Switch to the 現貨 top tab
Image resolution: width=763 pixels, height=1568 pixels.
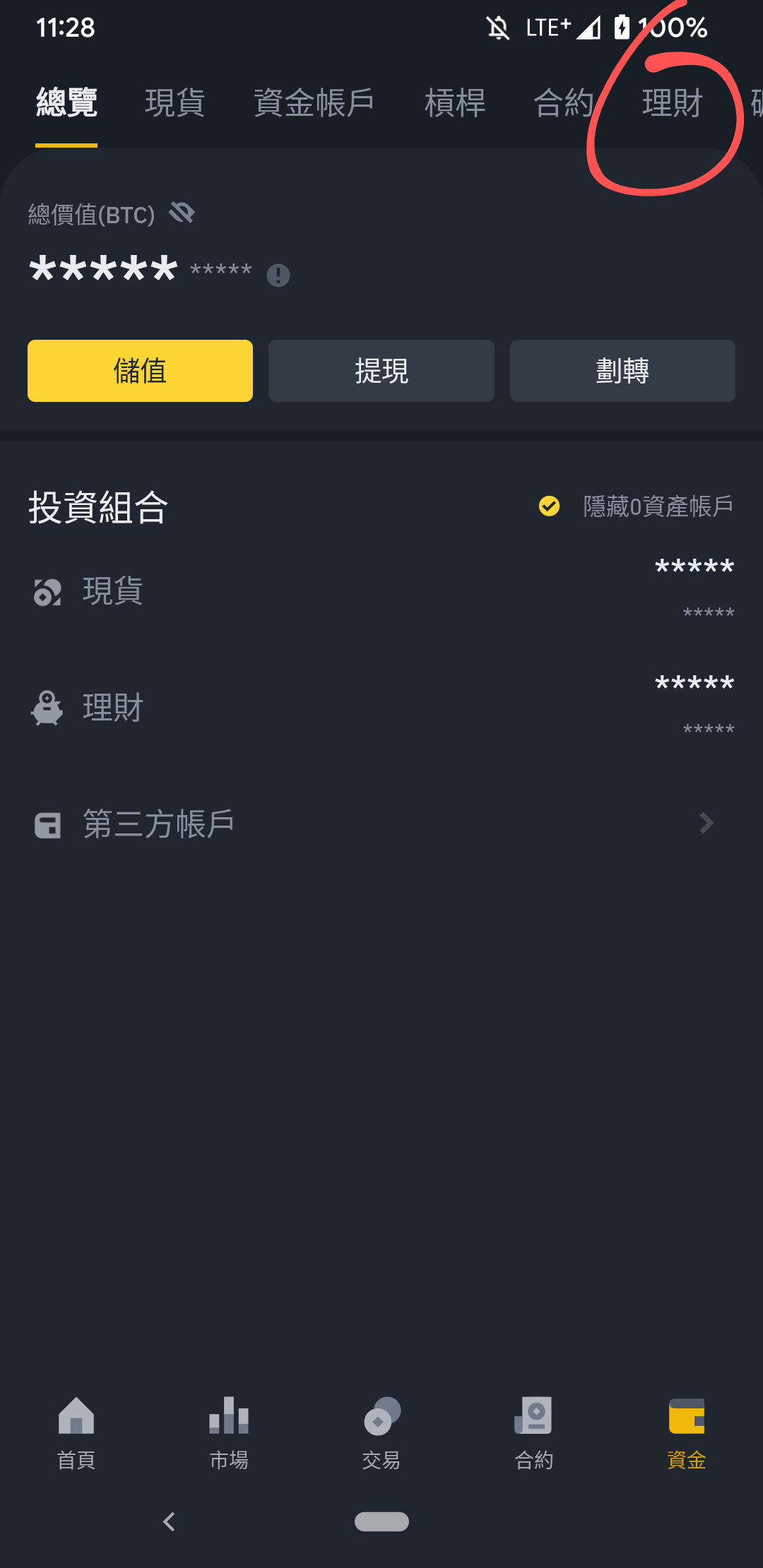click(175, 103)
